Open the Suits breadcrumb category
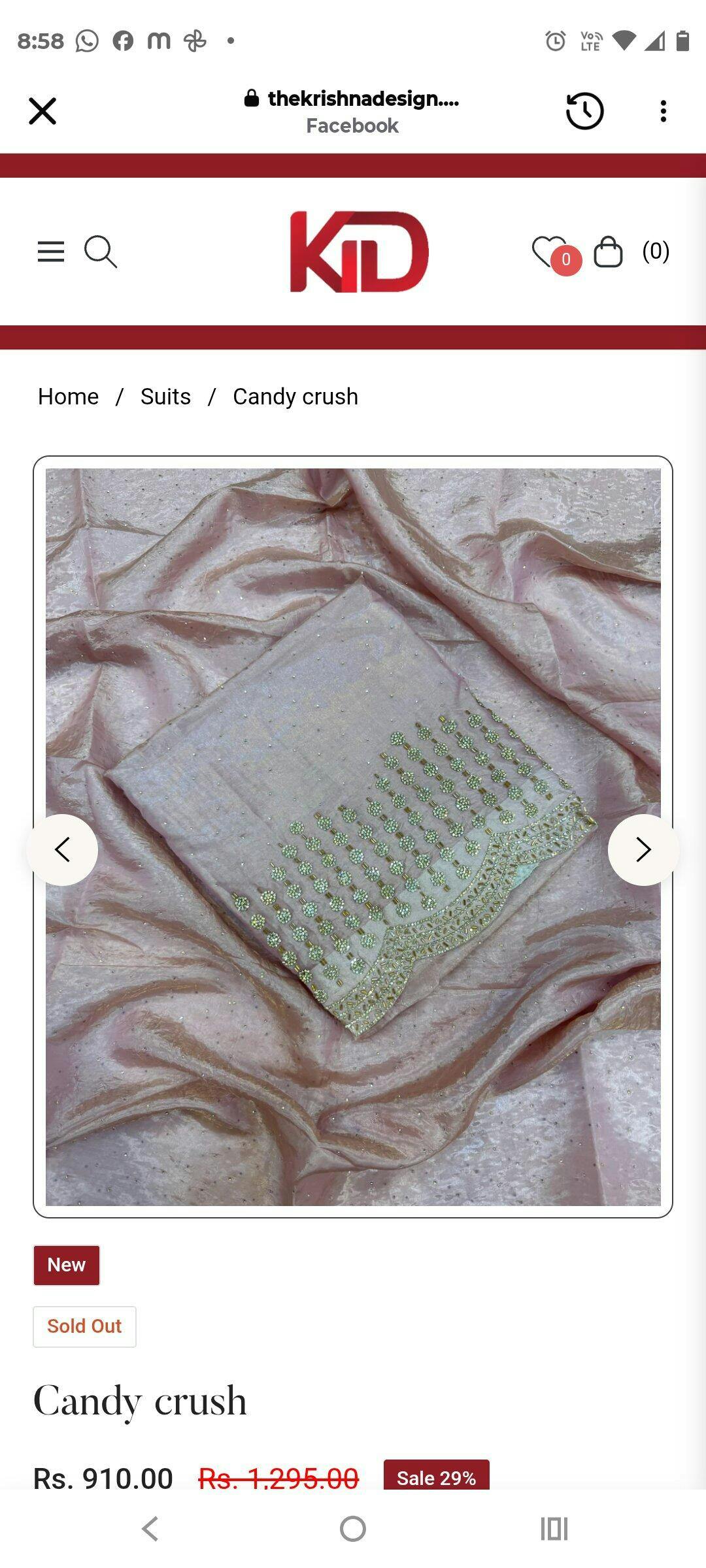 (x=165, y=397)
